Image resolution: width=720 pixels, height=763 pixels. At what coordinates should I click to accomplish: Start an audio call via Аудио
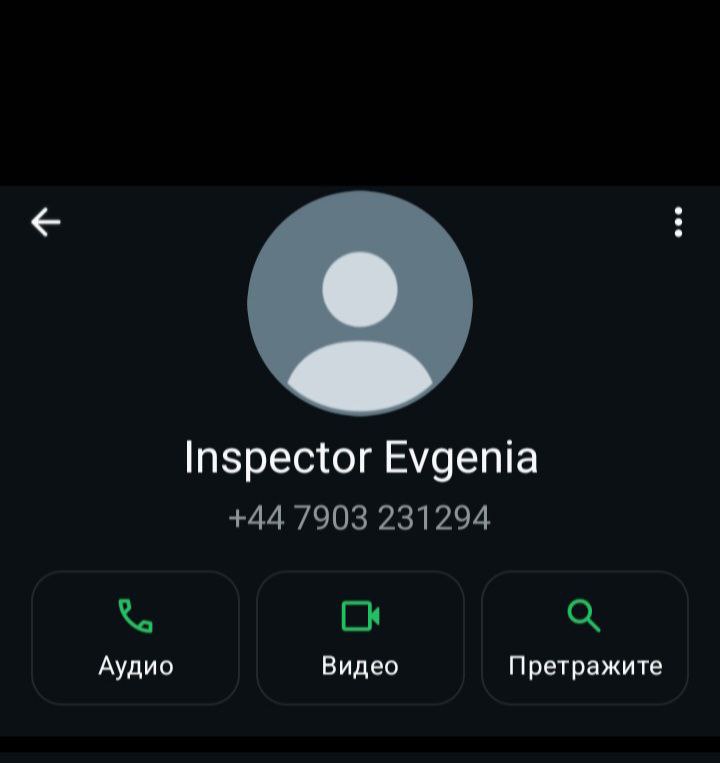(136, 637)
